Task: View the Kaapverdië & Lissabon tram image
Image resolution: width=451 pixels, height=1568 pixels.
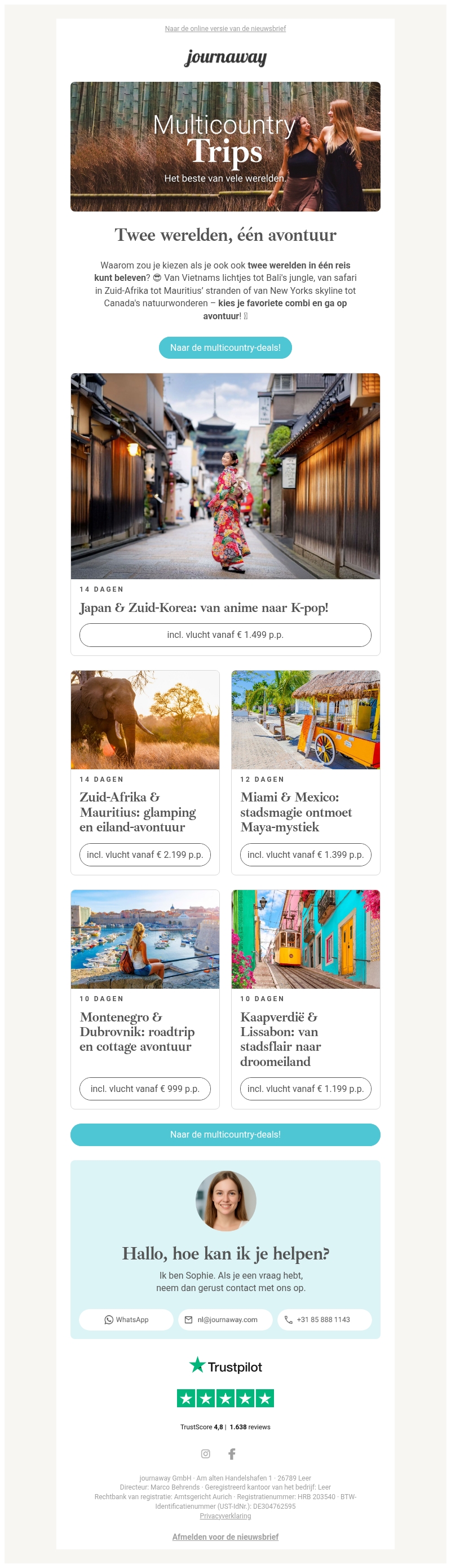Action: pos(306,939)
